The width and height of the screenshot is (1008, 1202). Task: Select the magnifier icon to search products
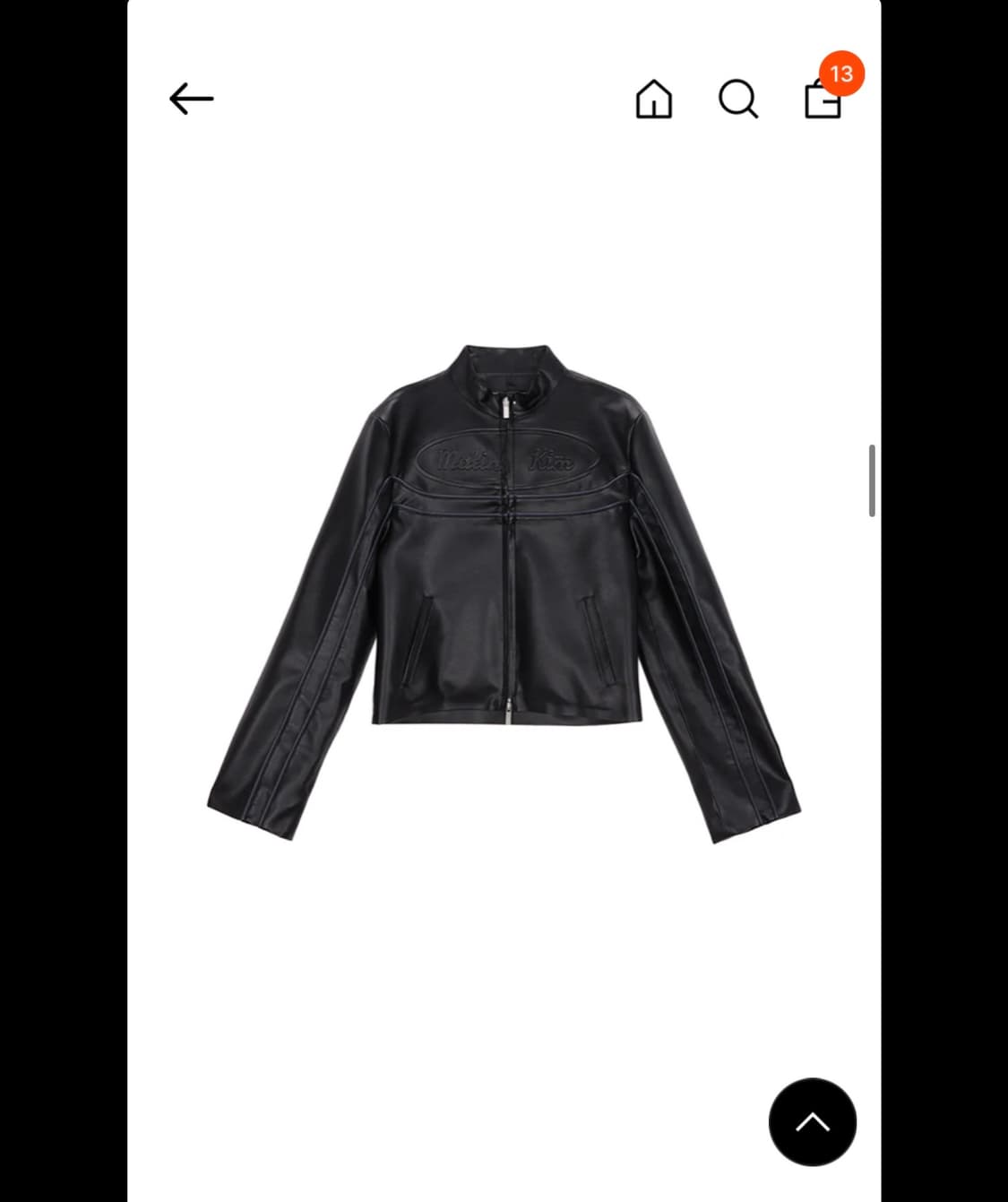pos(738,99)
